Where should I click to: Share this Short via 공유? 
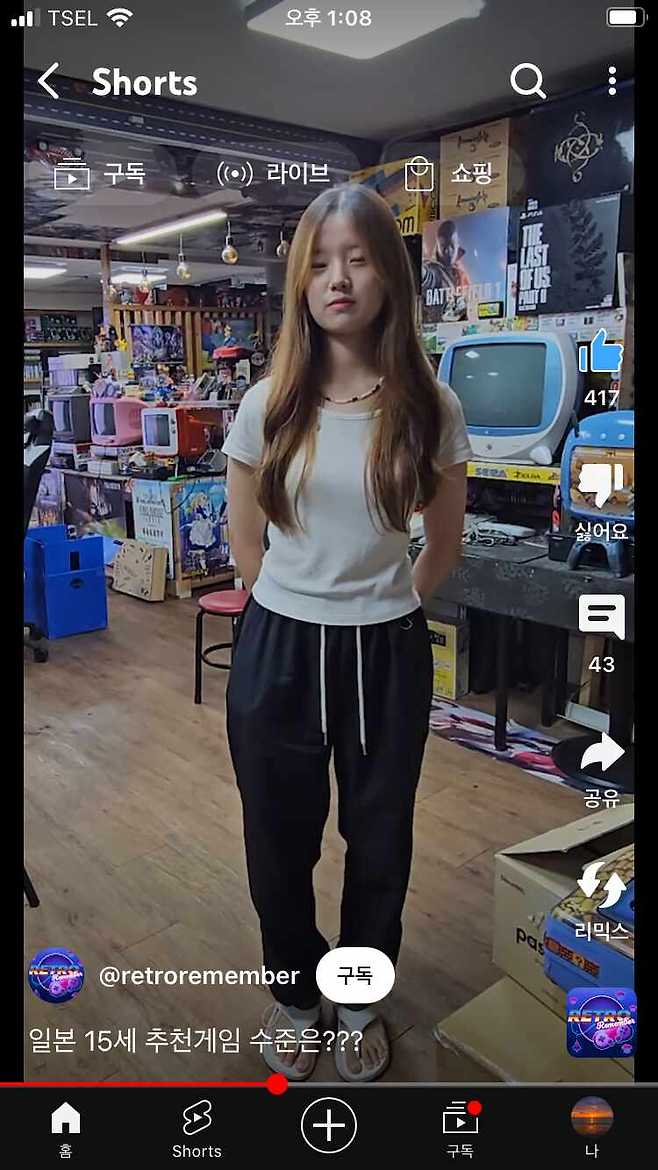pyautogui.click(x=601, y=754)
